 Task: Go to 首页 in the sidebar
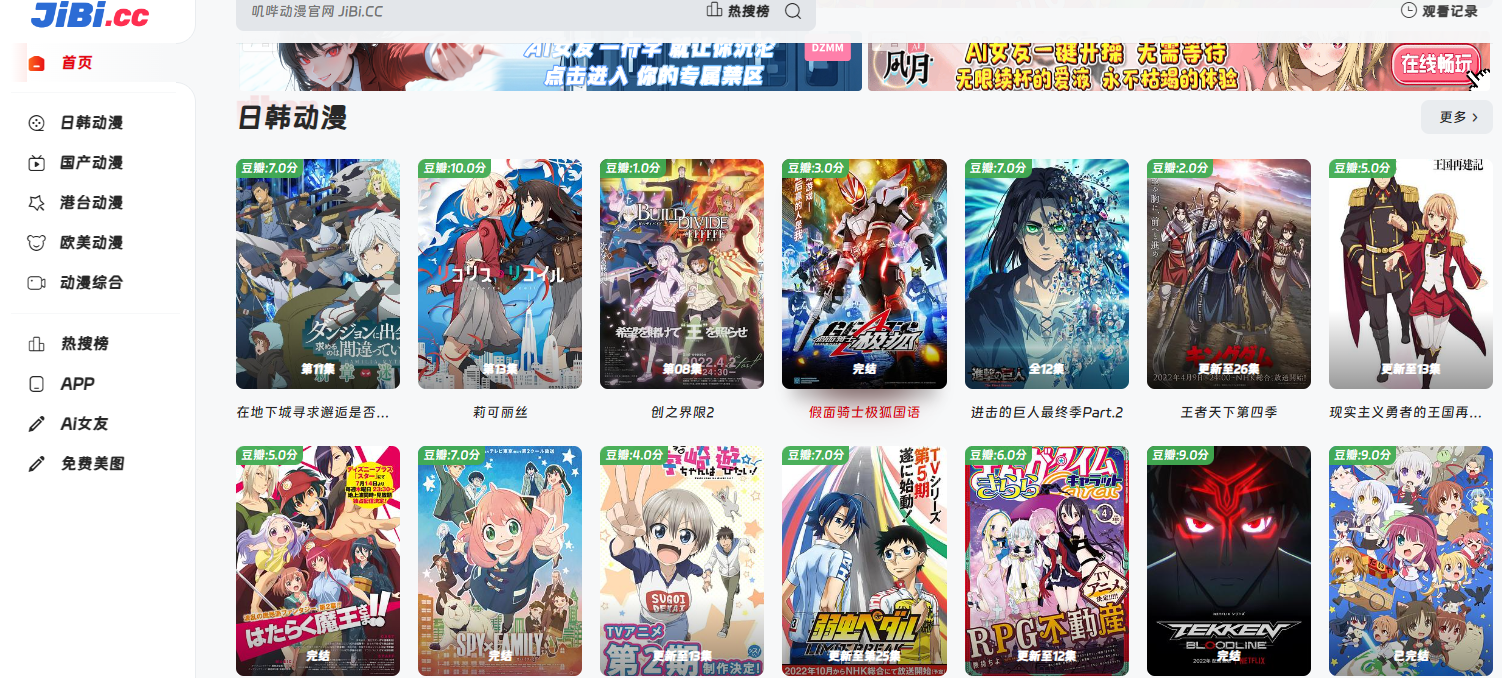click(76, 63)
